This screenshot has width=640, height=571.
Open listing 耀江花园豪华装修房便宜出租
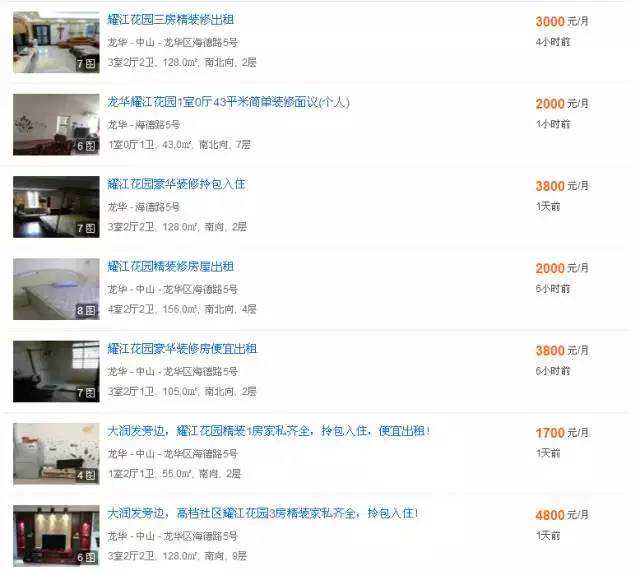[x=182, y=349]
